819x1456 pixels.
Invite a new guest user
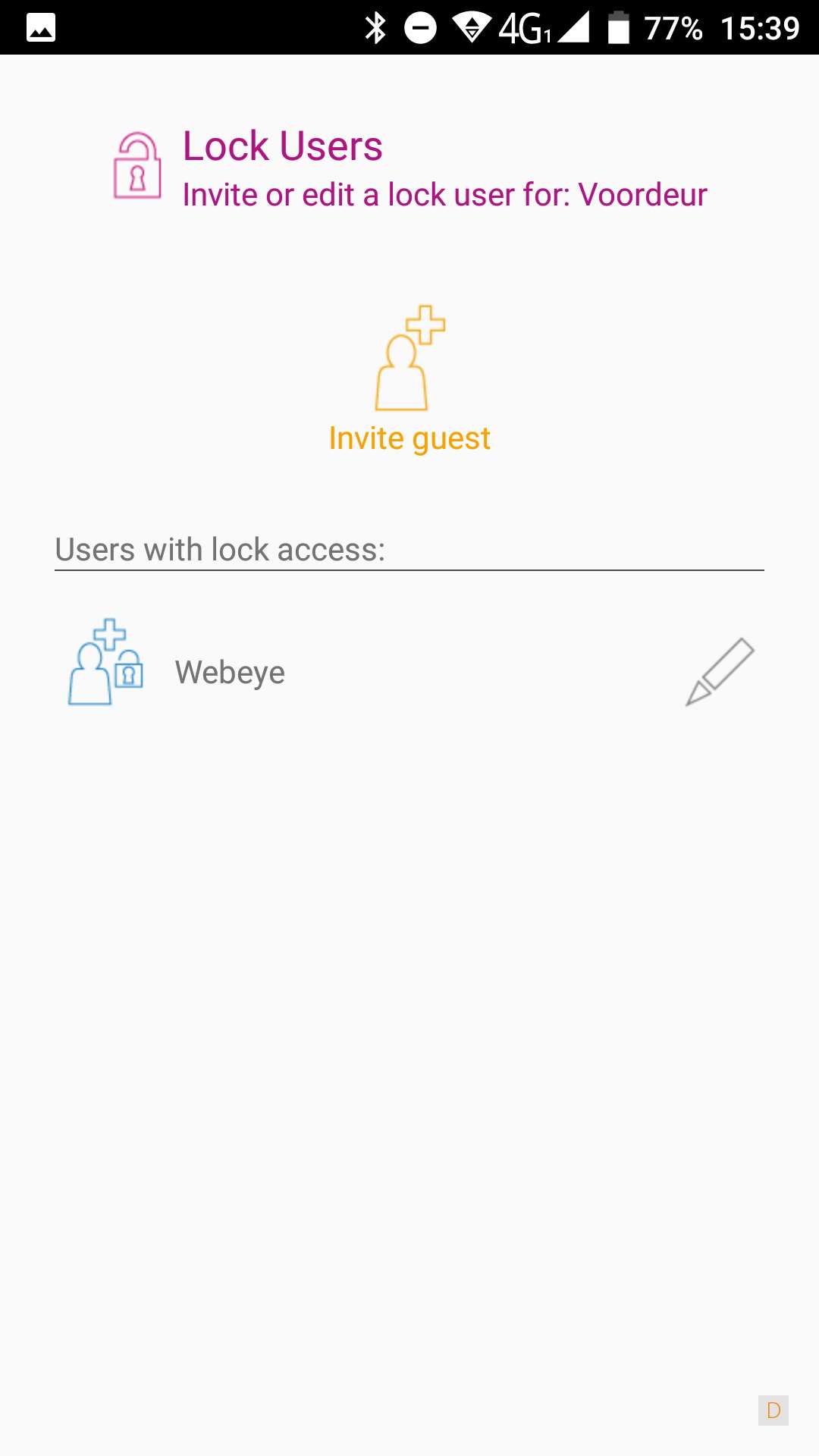(x=409, y=379)
